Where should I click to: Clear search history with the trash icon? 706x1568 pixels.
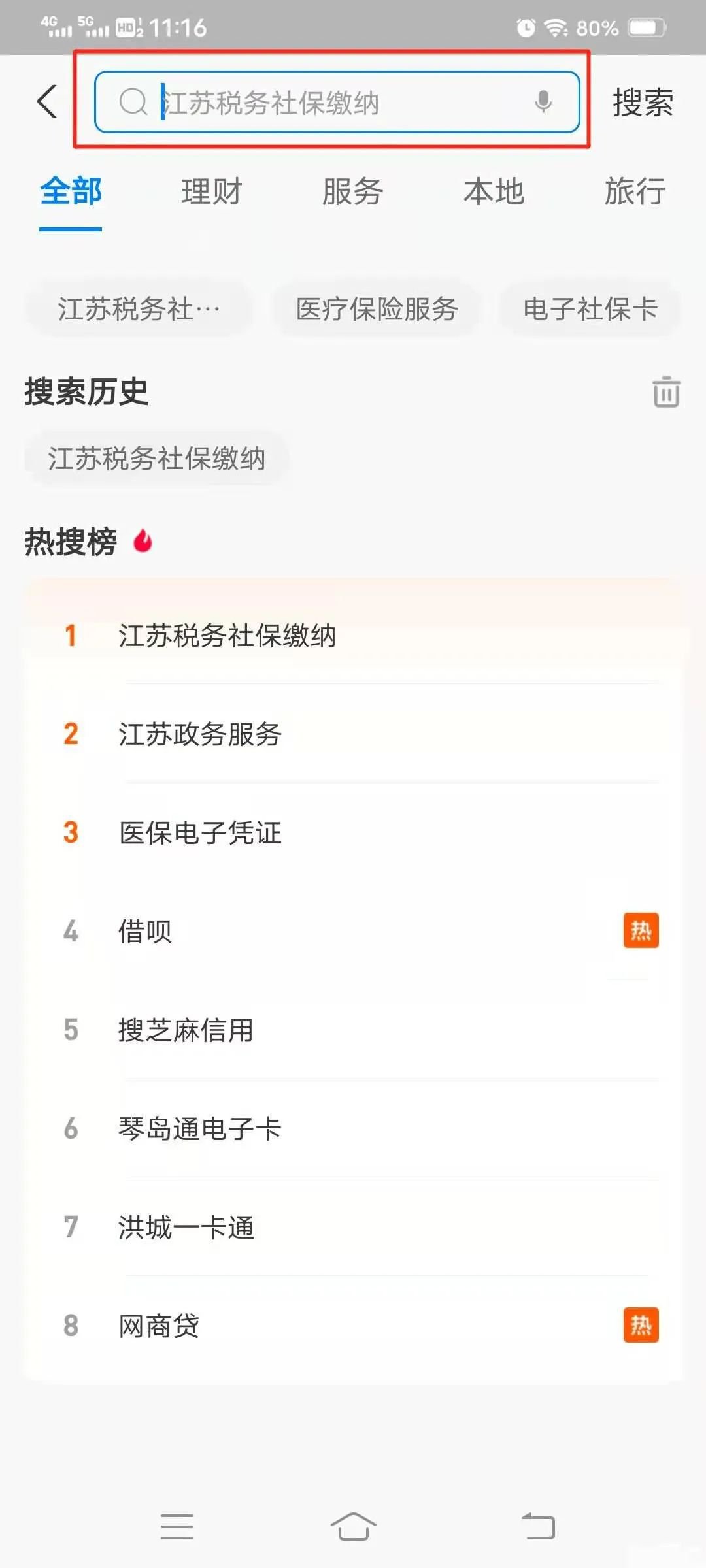click(666, 392)
